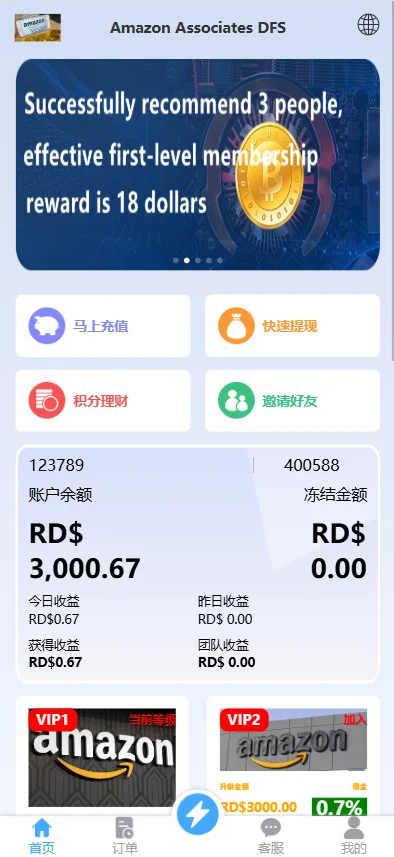Tap the center lightning bolt button
Screen dimensions: 394x857
pos(198,815)
